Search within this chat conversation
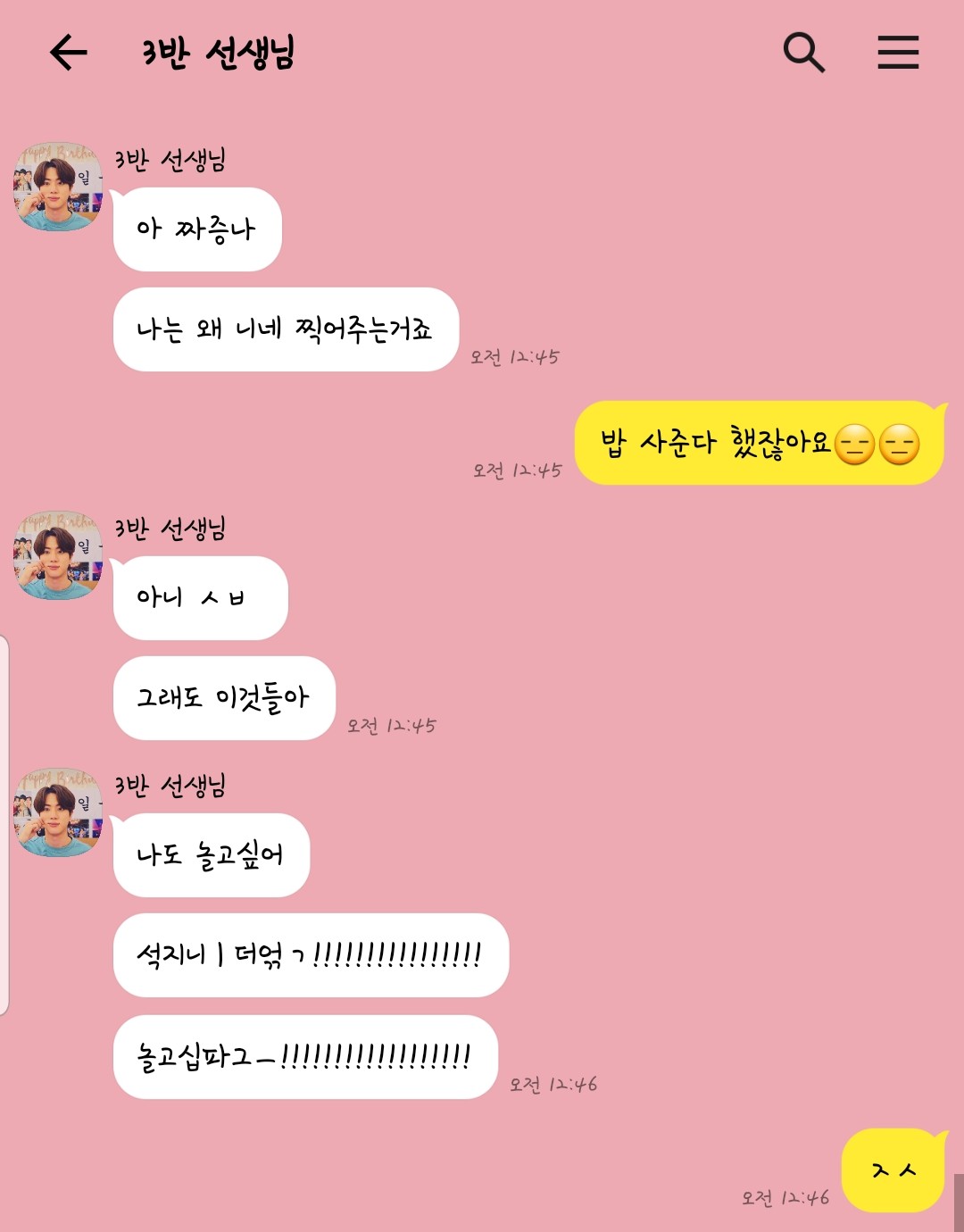964x1232 pixels. click(x=803, y=53)
